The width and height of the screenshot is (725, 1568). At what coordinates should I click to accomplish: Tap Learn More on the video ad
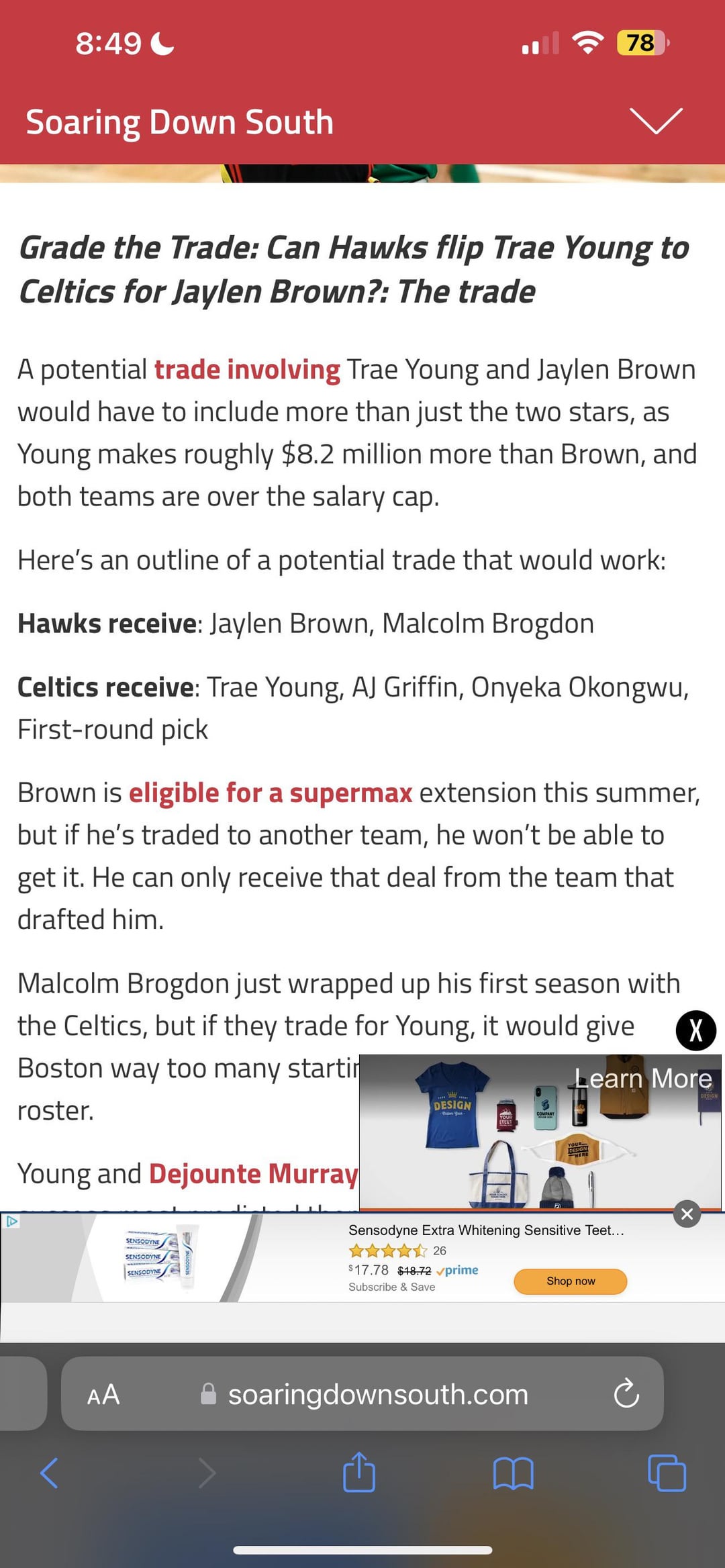642,1079
